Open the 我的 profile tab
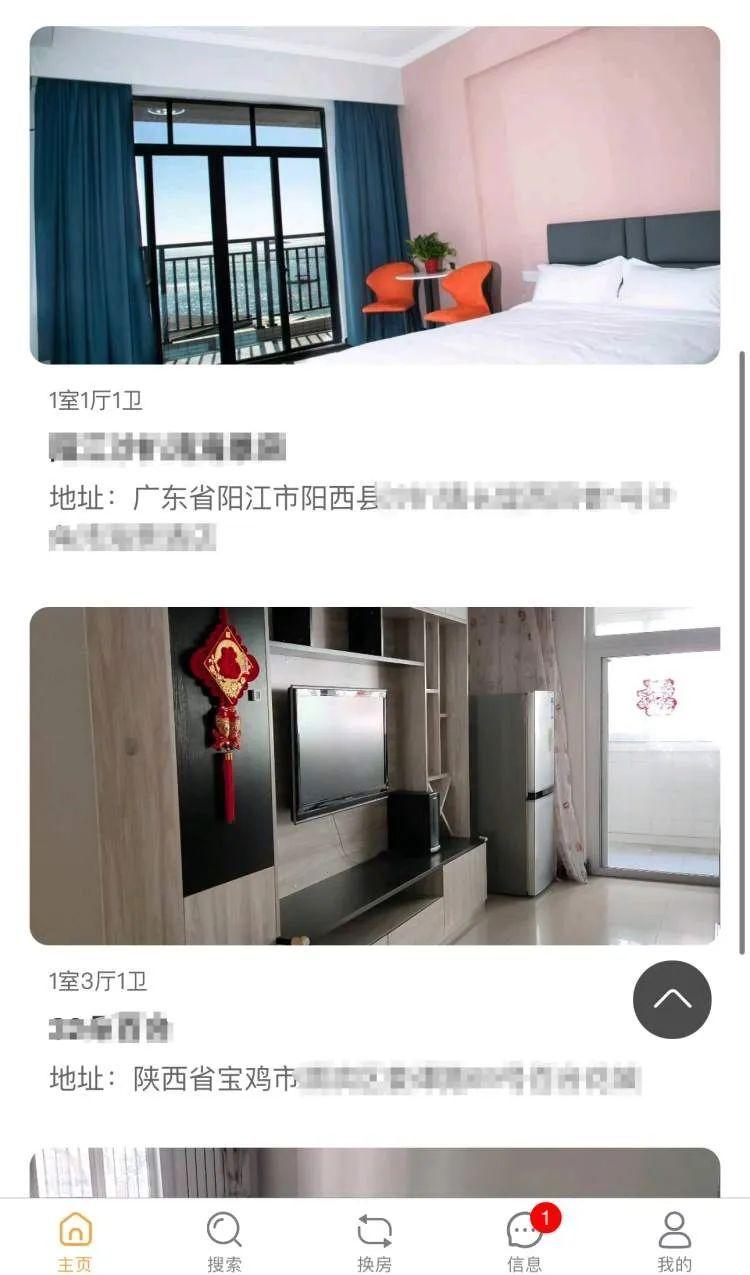This screenshot has width=750, height=1275. 674,1241
